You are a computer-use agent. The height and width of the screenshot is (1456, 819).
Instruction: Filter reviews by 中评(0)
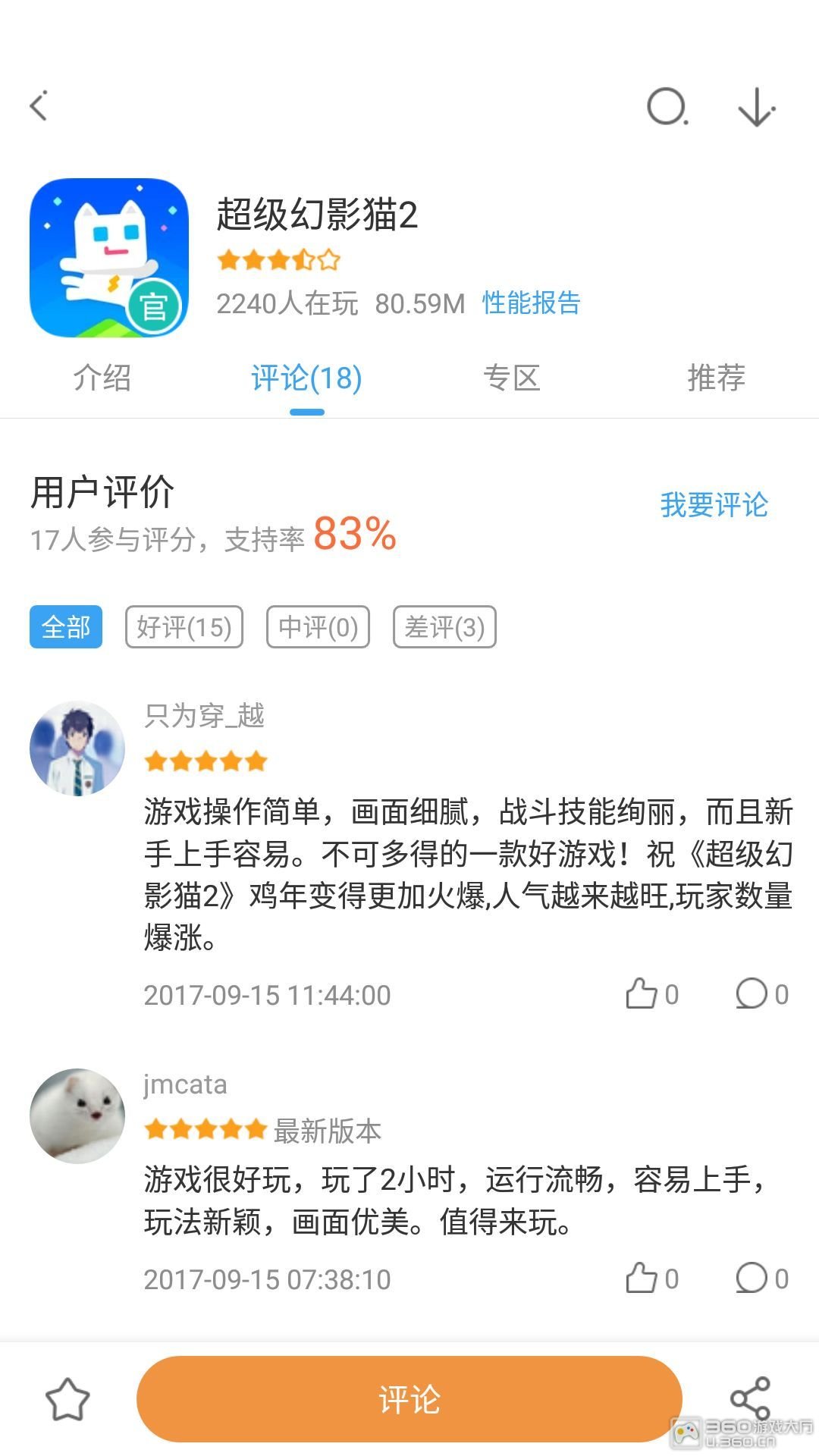318,627
